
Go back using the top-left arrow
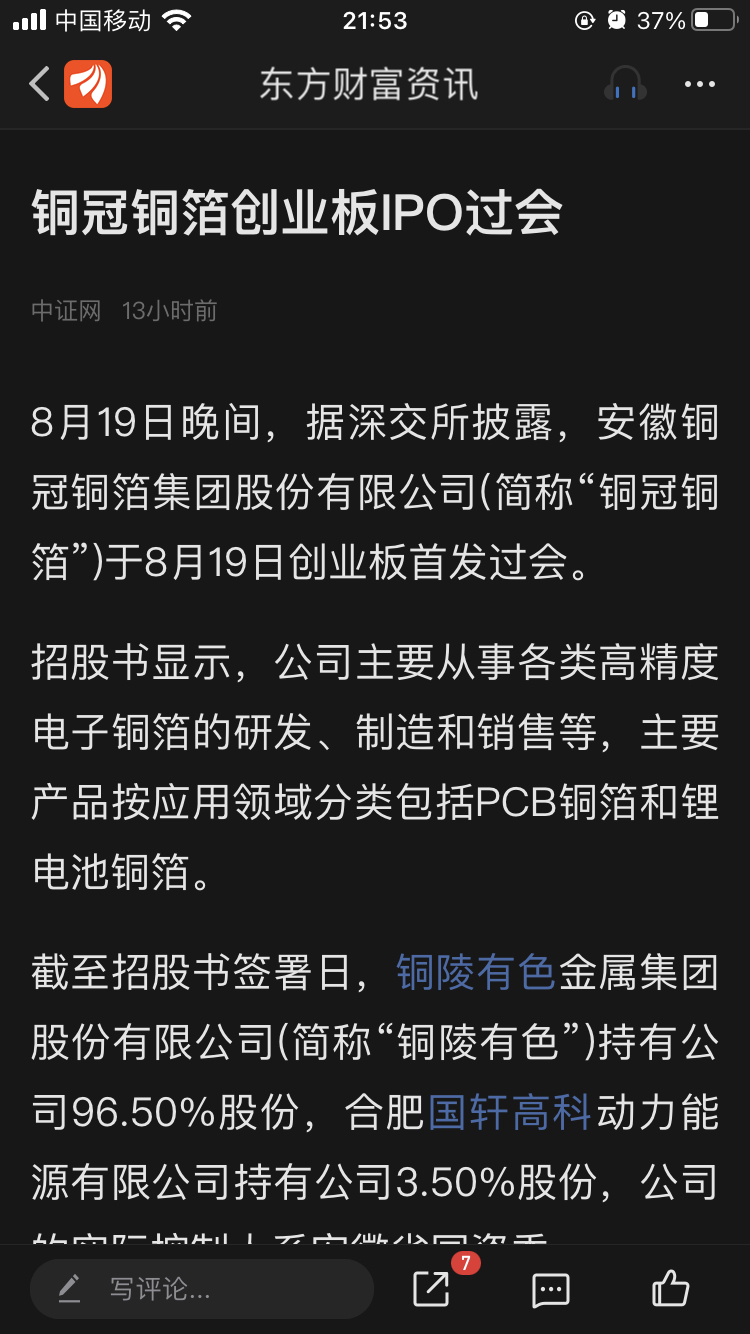pos(40,84)
